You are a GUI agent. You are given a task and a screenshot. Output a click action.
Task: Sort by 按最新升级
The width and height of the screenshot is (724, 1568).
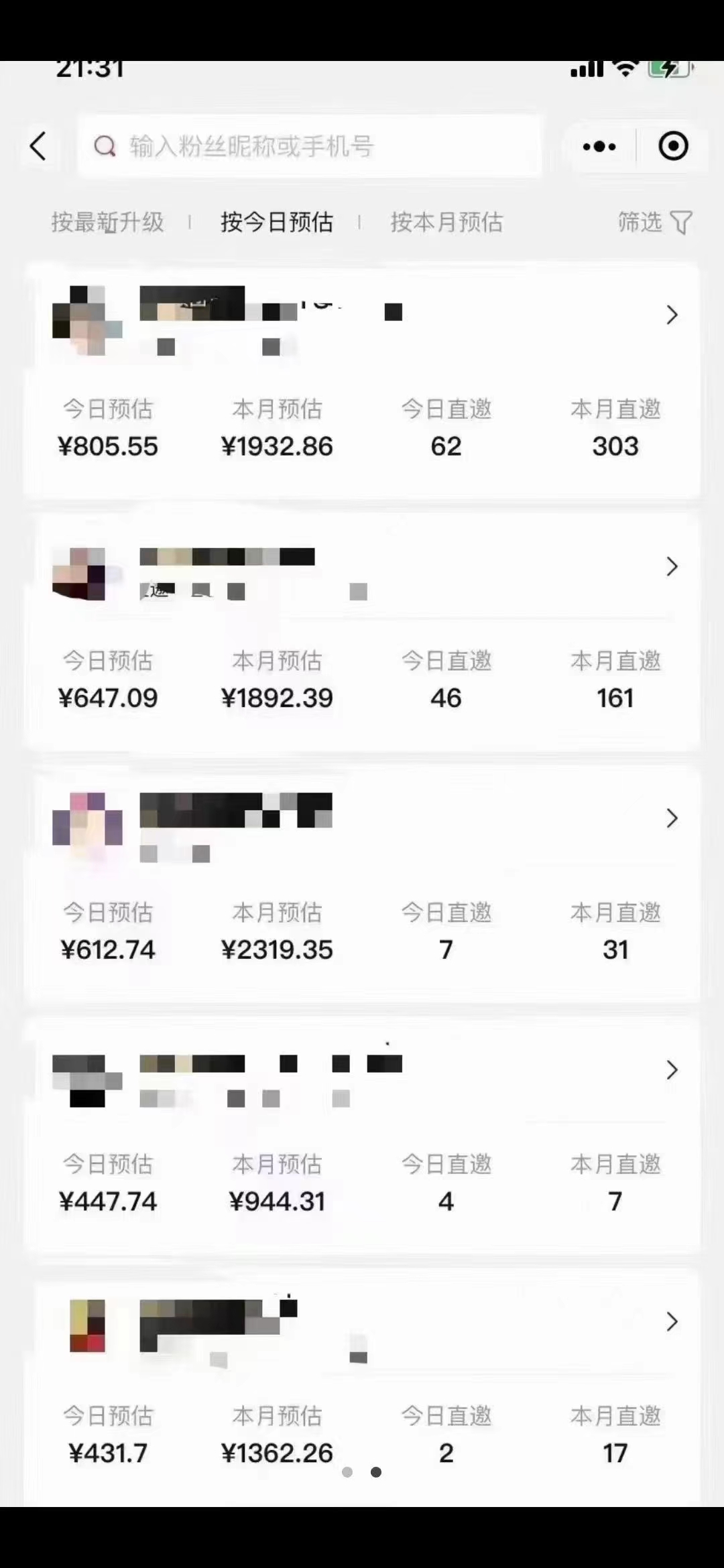tap(107, 222)
